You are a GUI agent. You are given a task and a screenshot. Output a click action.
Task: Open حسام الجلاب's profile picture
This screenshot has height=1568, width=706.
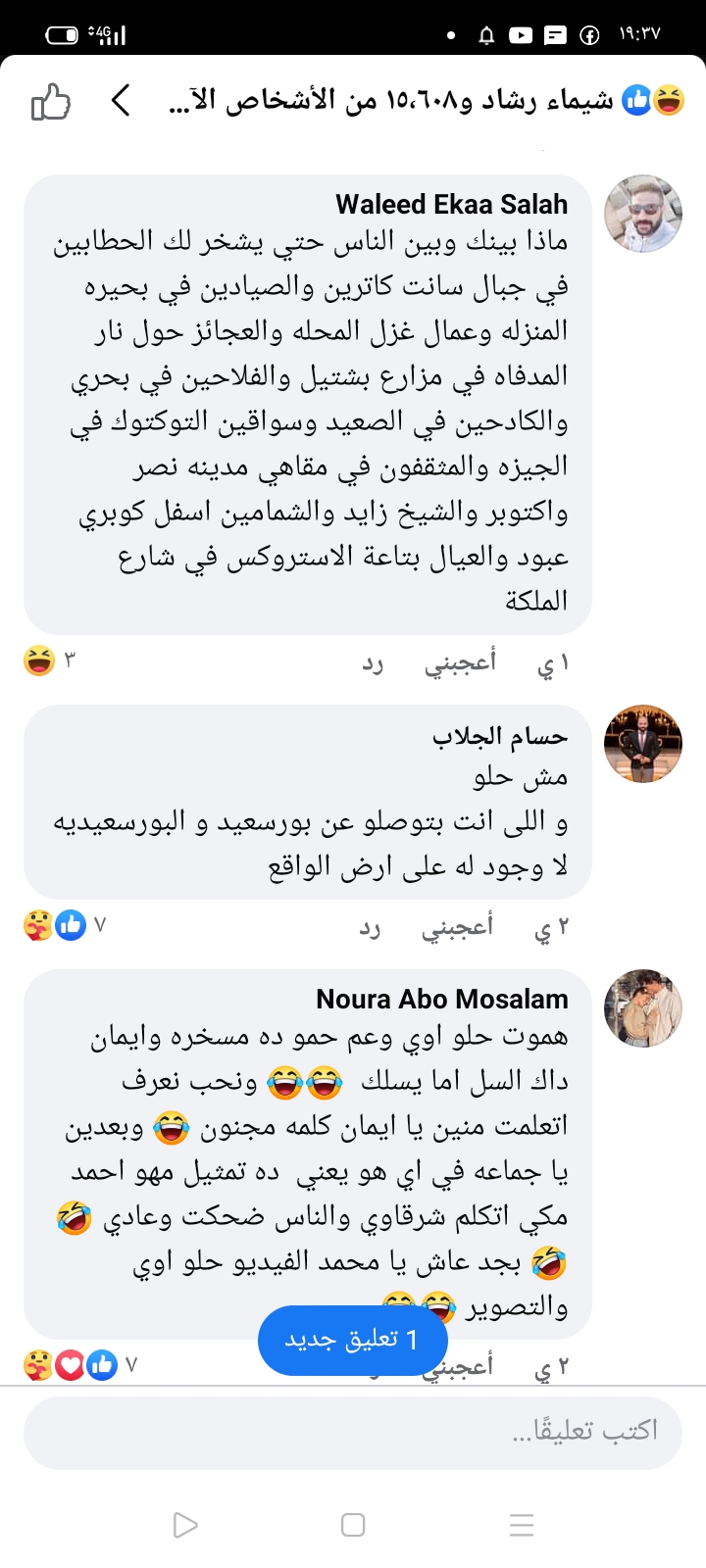click(643, 743)
